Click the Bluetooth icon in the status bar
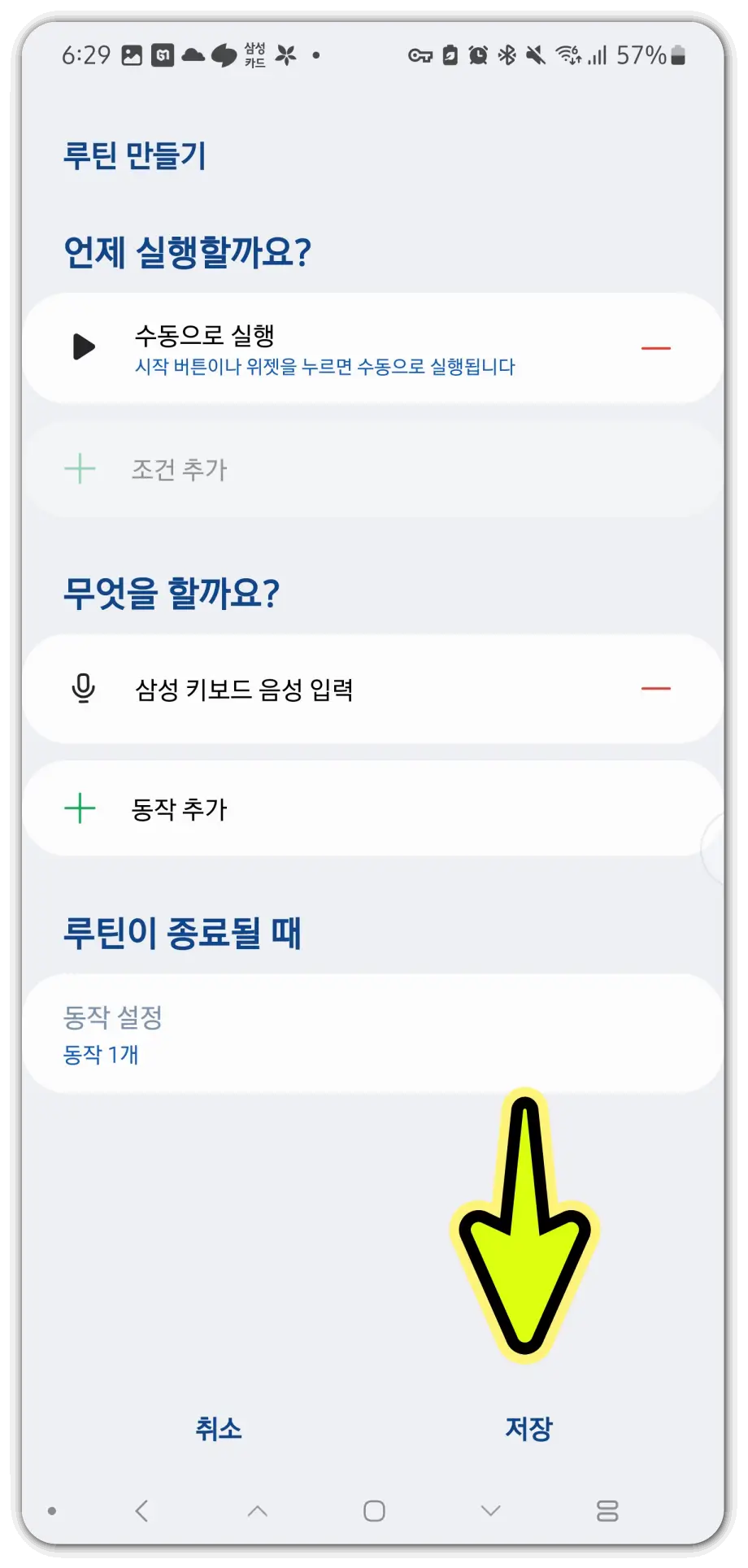This screenshot has width=748, height=1568. pos(507,55)
